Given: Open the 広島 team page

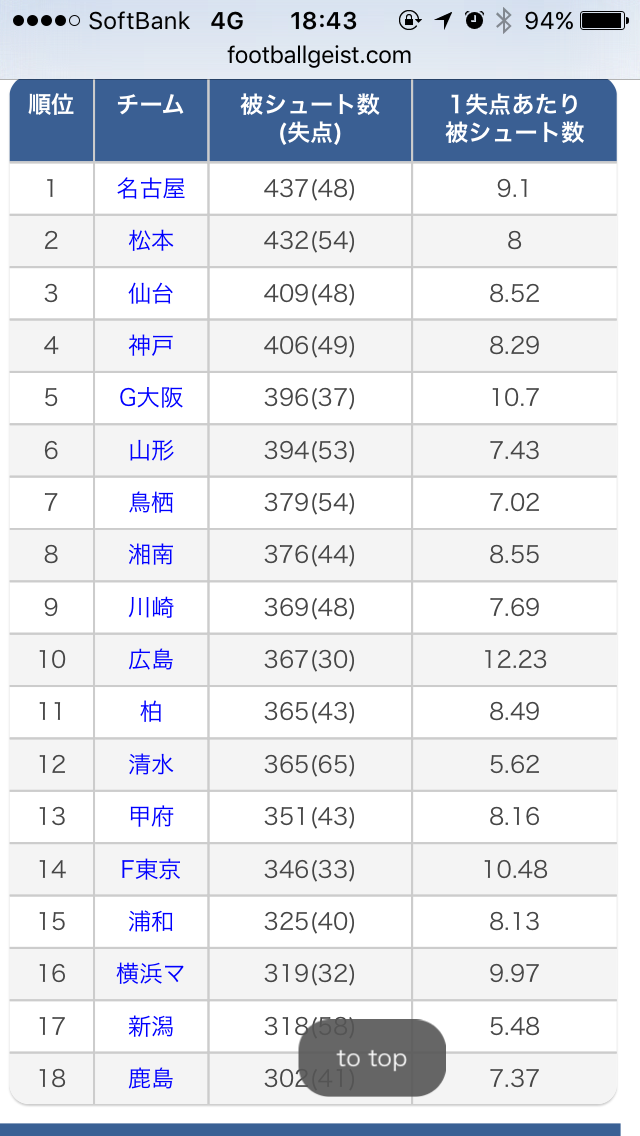Looking at the screenshot, I should (x=151, y=659).
